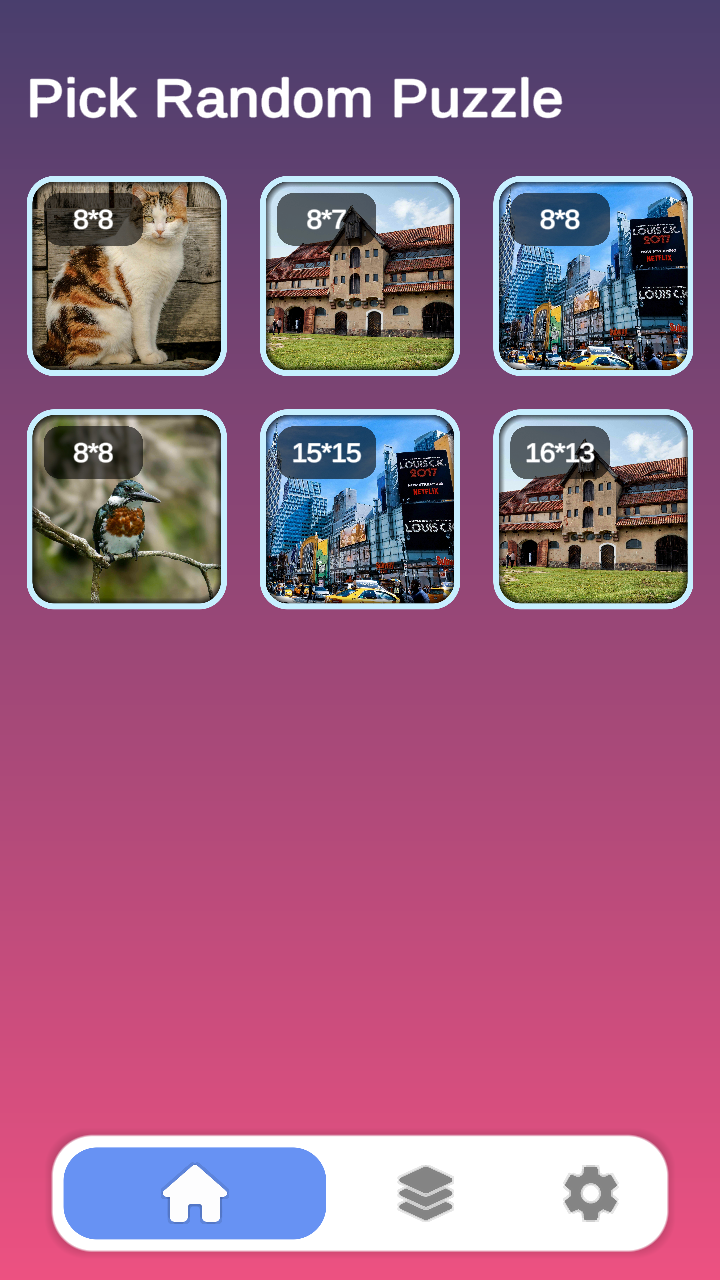
Task: Choose the 16*13 building puzzle
Action: pos(593,510)
